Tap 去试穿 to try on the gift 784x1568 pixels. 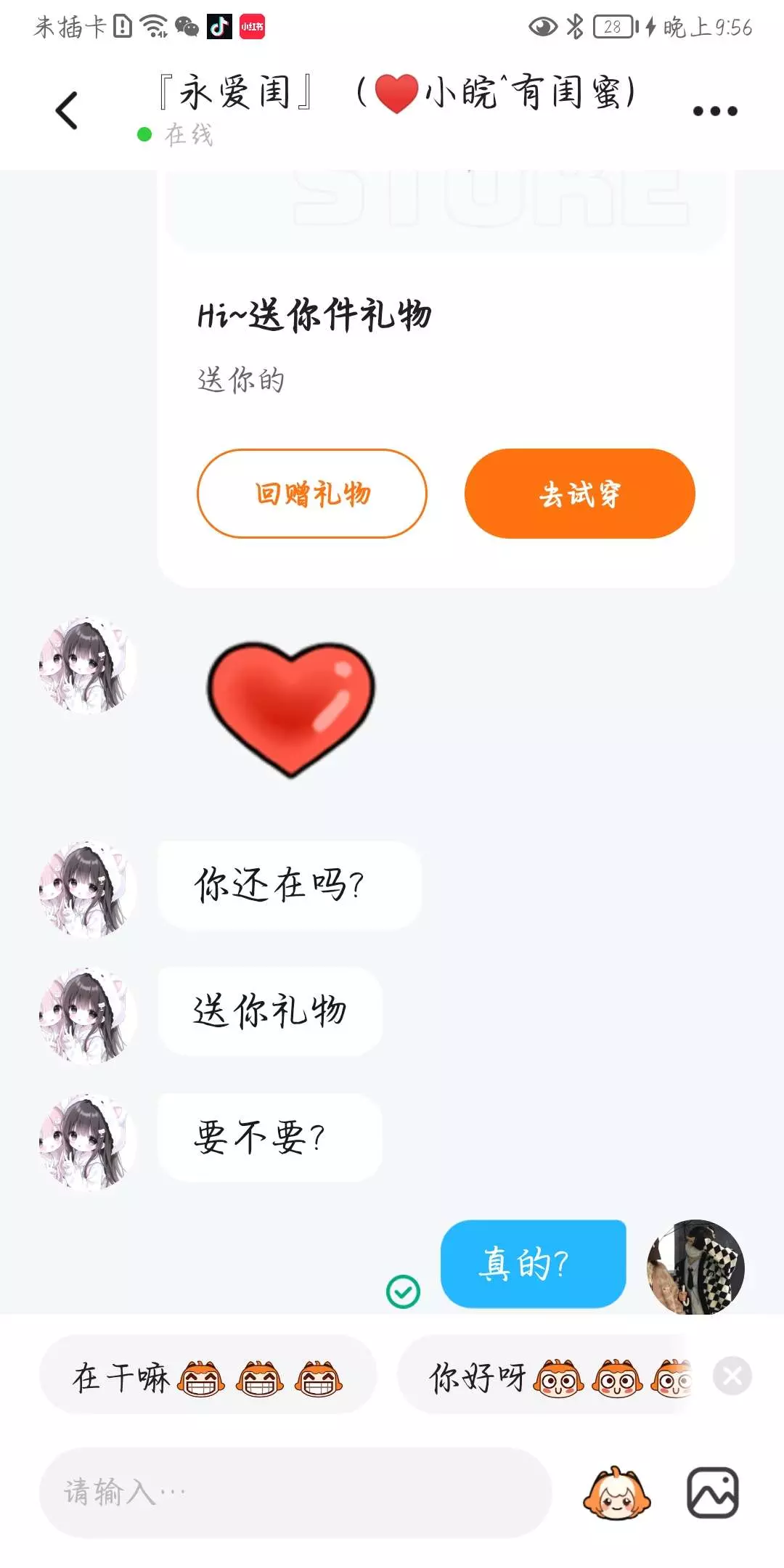tap(579, 494)
